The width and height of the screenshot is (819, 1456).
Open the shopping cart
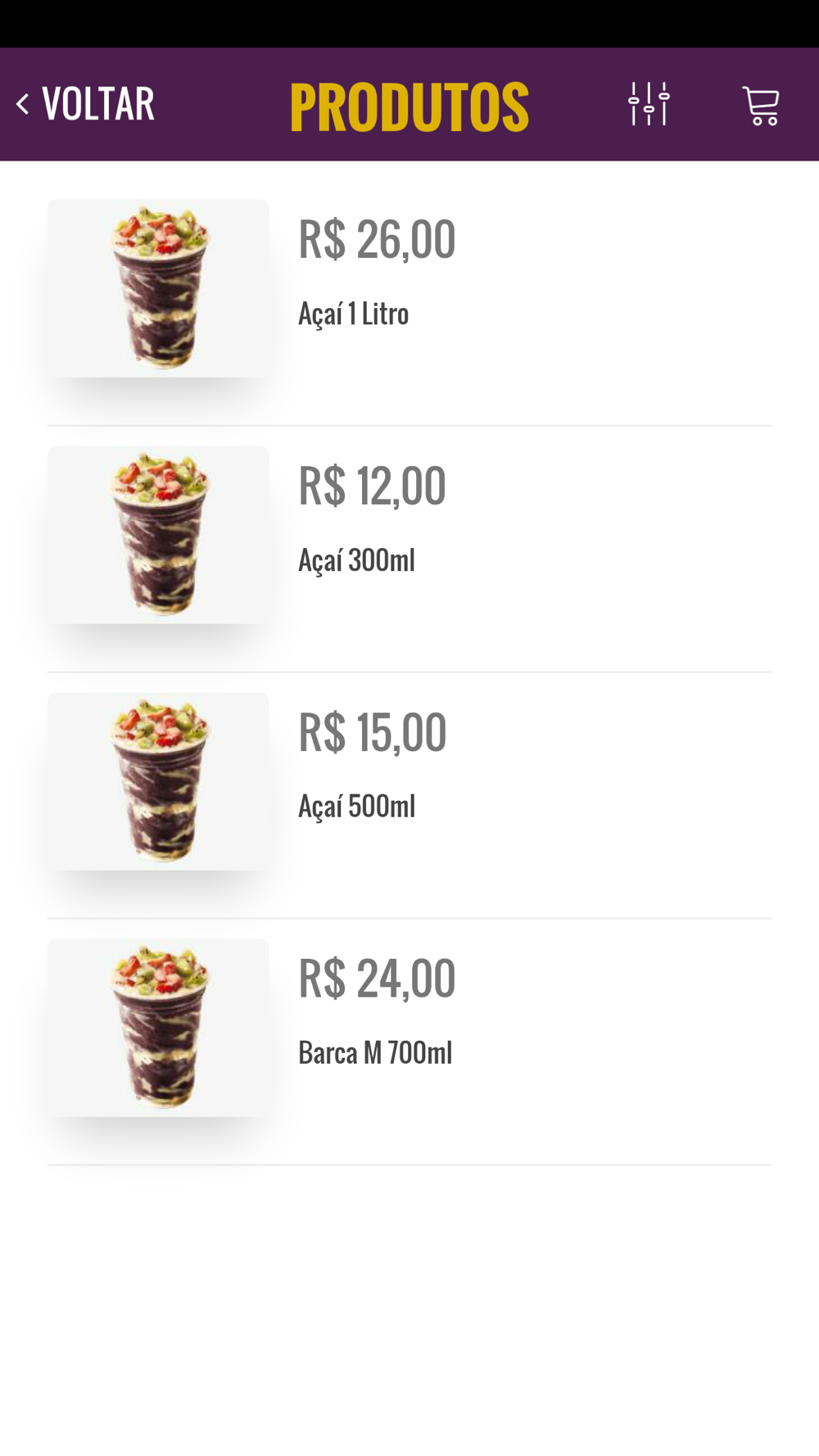click(761, 106)
